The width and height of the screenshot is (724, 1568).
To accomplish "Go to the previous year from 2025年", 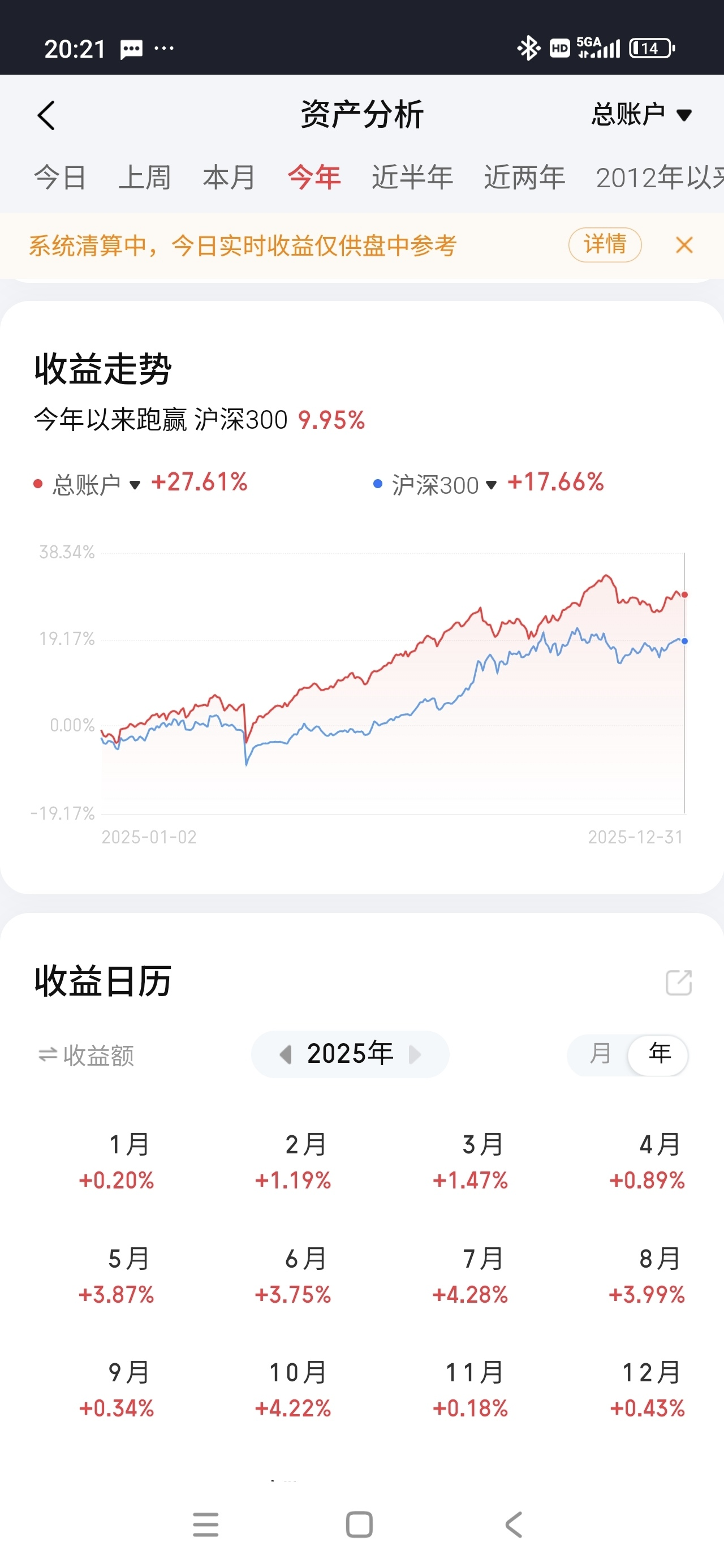I will click(285, 1054).
